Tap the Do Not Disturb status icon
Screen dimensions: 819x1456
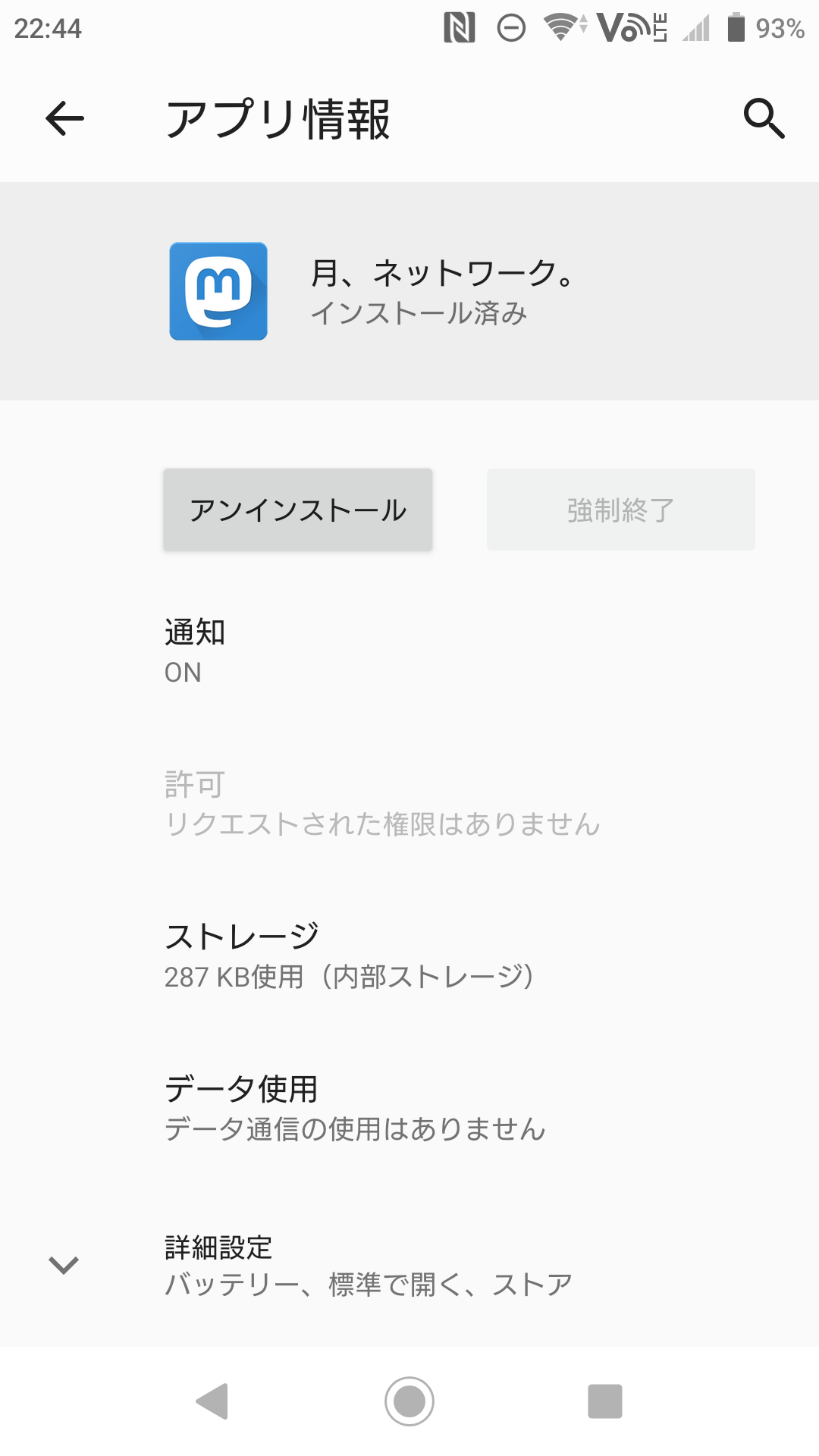[x=511, y=28]
